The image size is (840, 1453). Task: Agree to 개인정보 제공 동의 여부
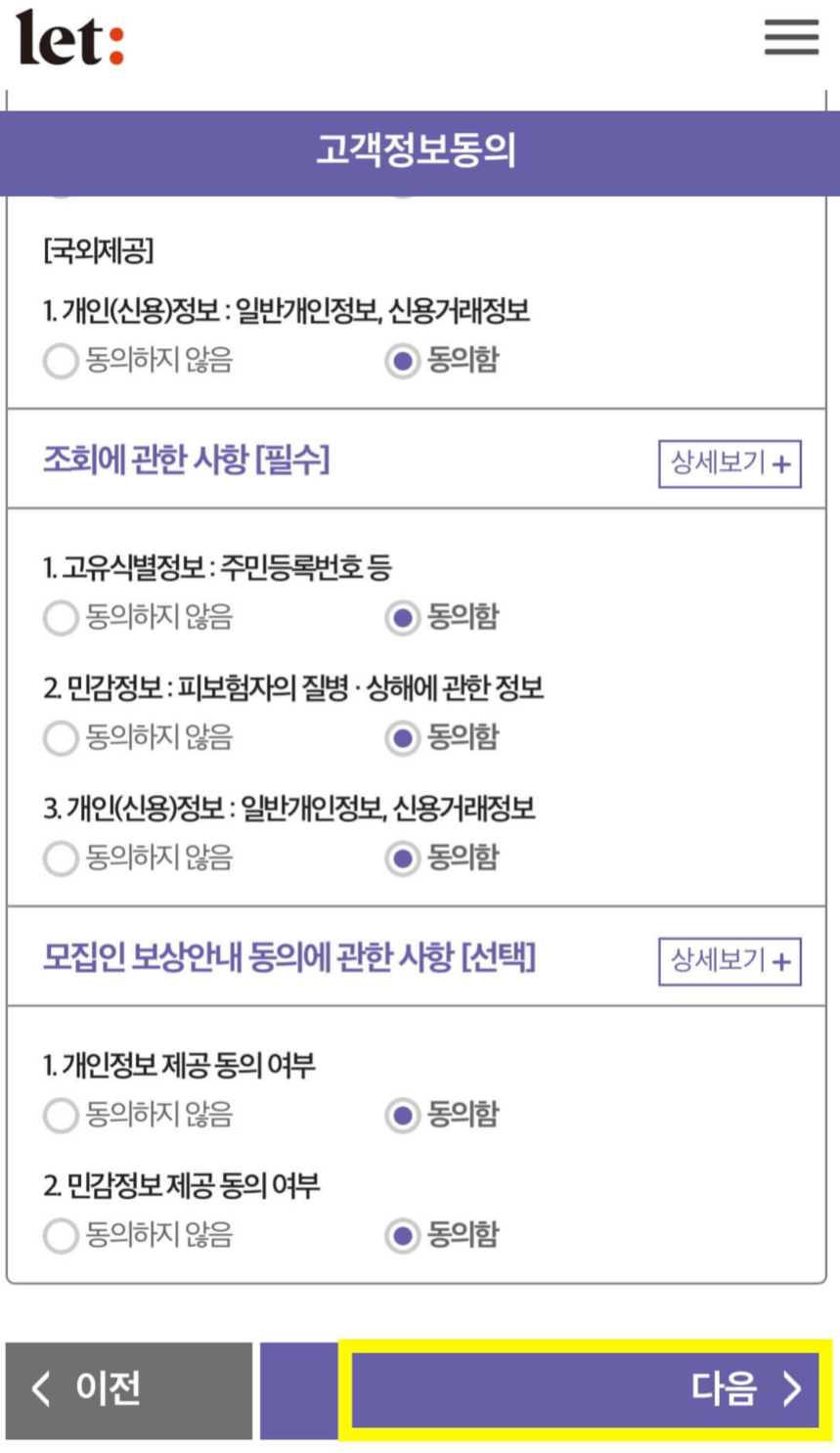(402, 1115)
